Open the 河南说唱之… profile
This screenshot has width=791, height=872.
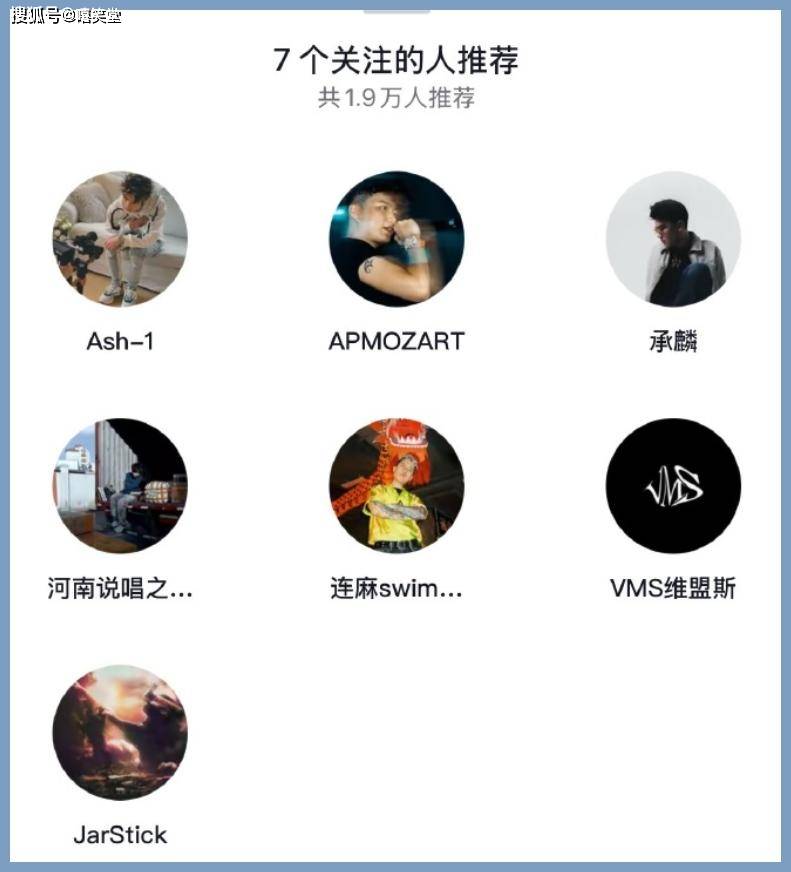point(120,486)
